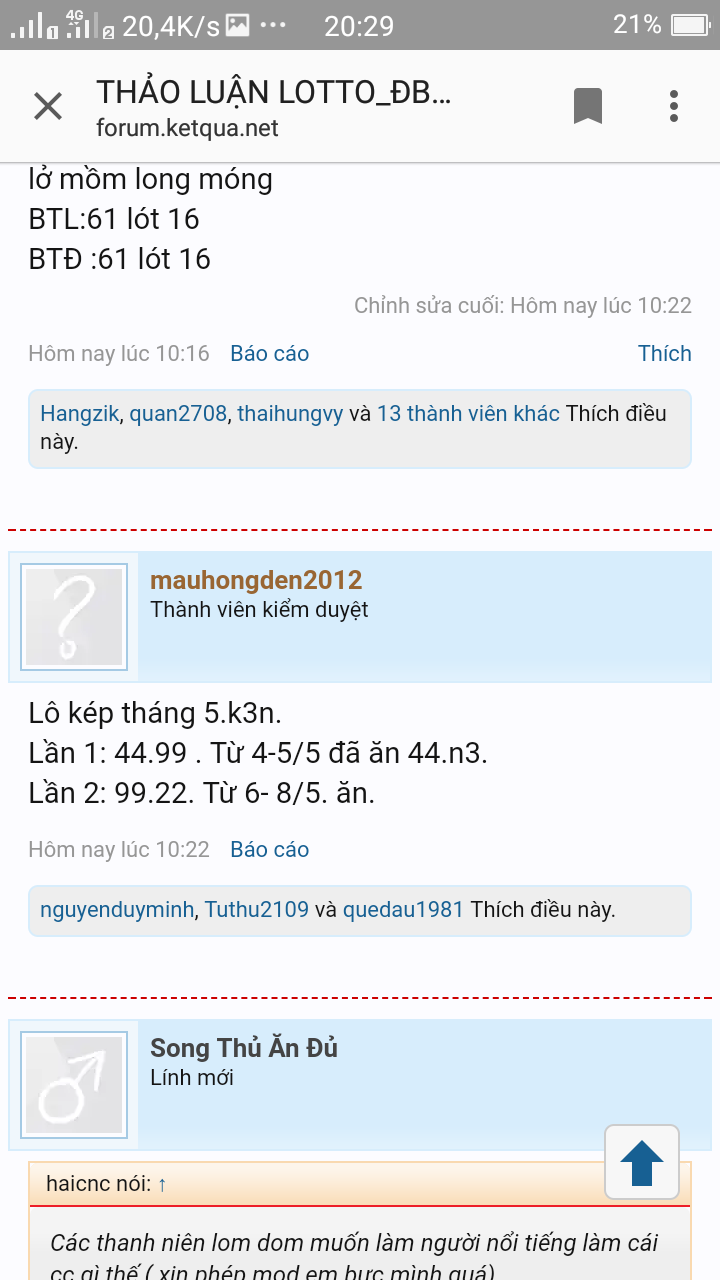This screenshot has height=1280, width=720.
Task: Jump to top with the blue arrow button
Action: (x=642, y=1162)
